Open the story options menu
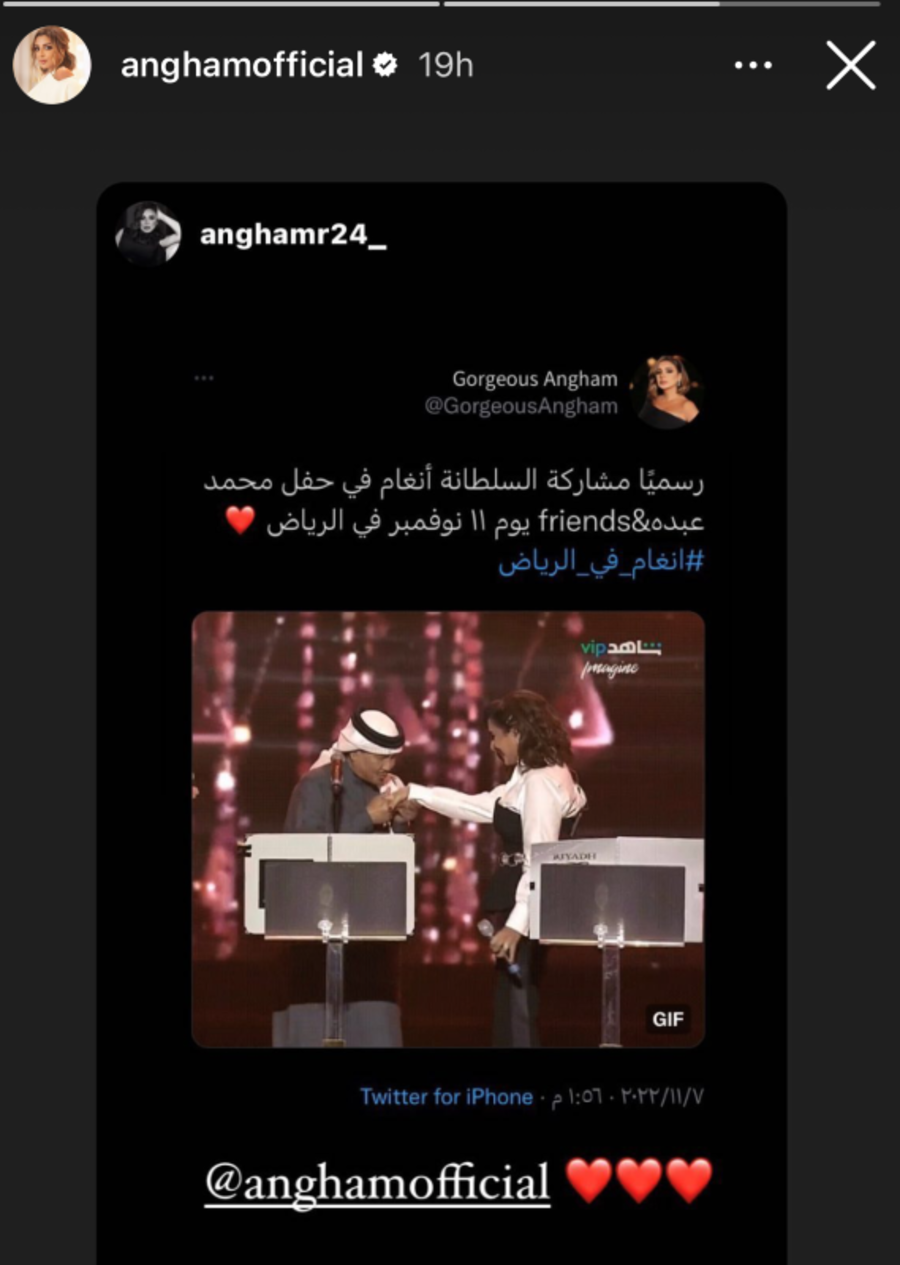The width and height of the screenshot is (900, 1265). click(x=753, y=66)
